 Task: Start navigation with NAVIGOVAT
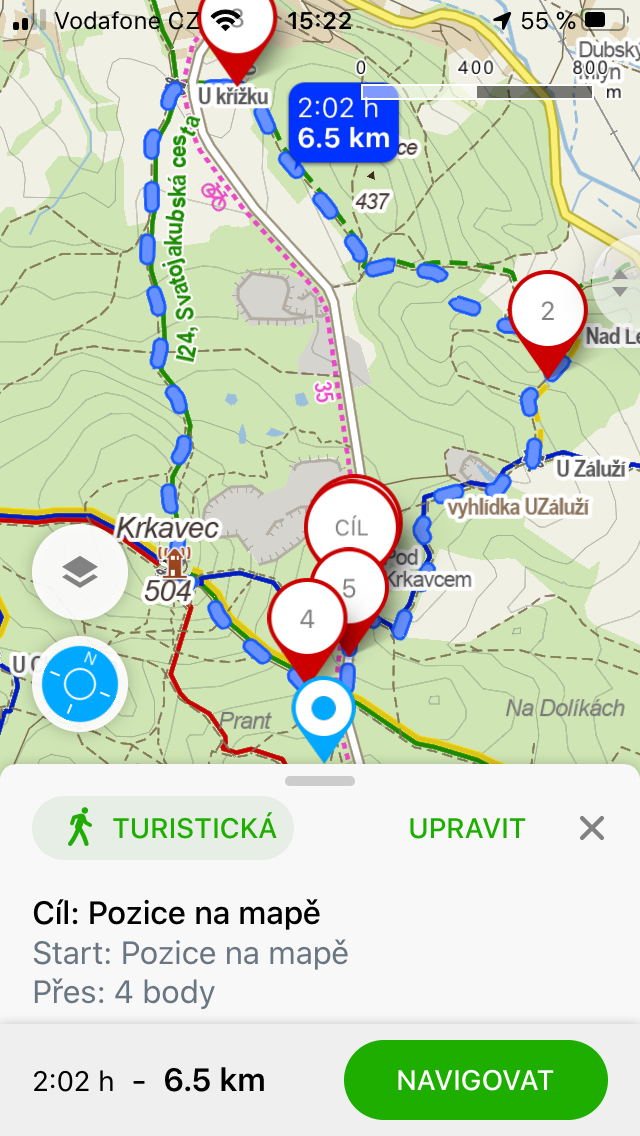point(475,1080)
